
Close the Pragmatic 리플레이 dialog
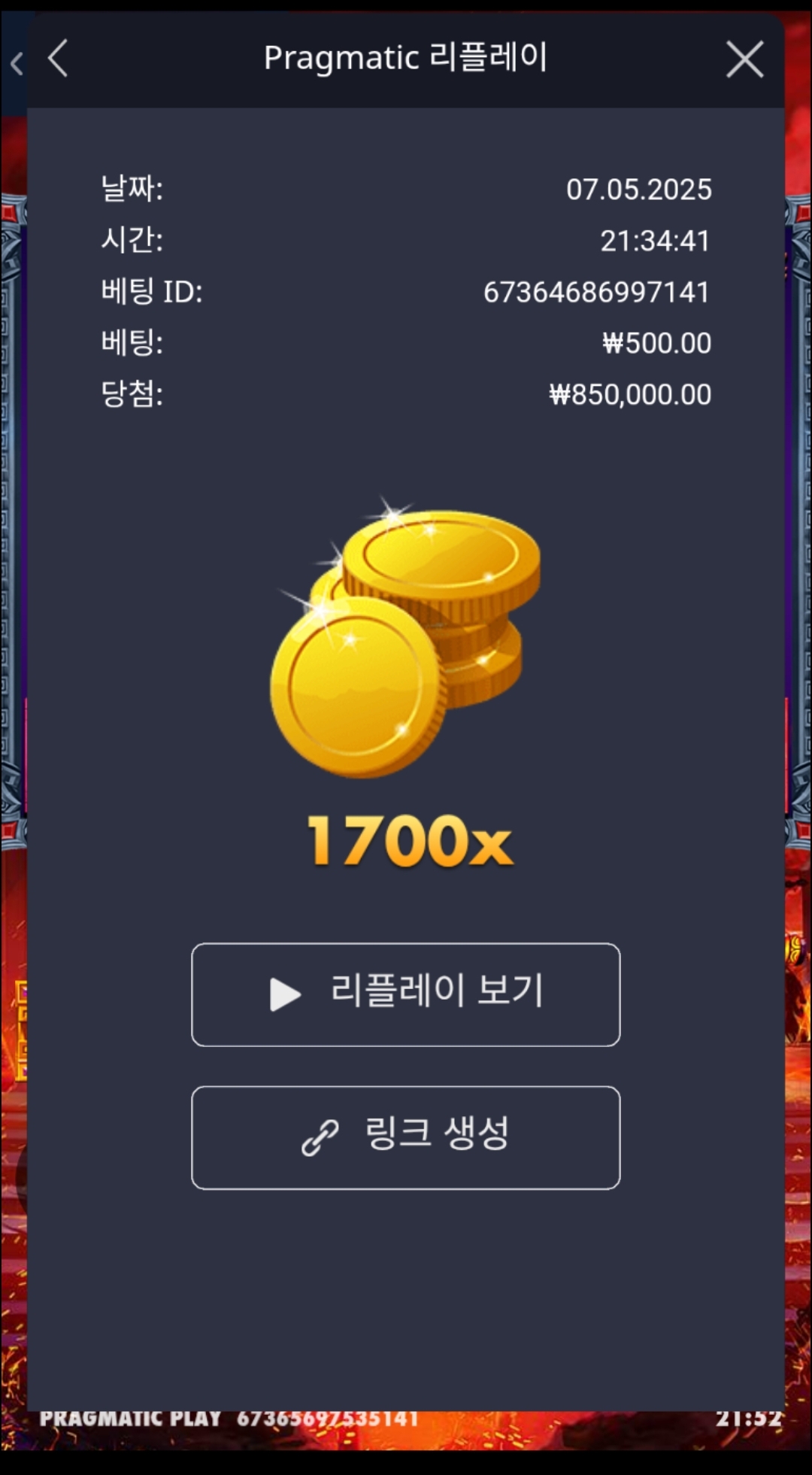tap(744, 59)
